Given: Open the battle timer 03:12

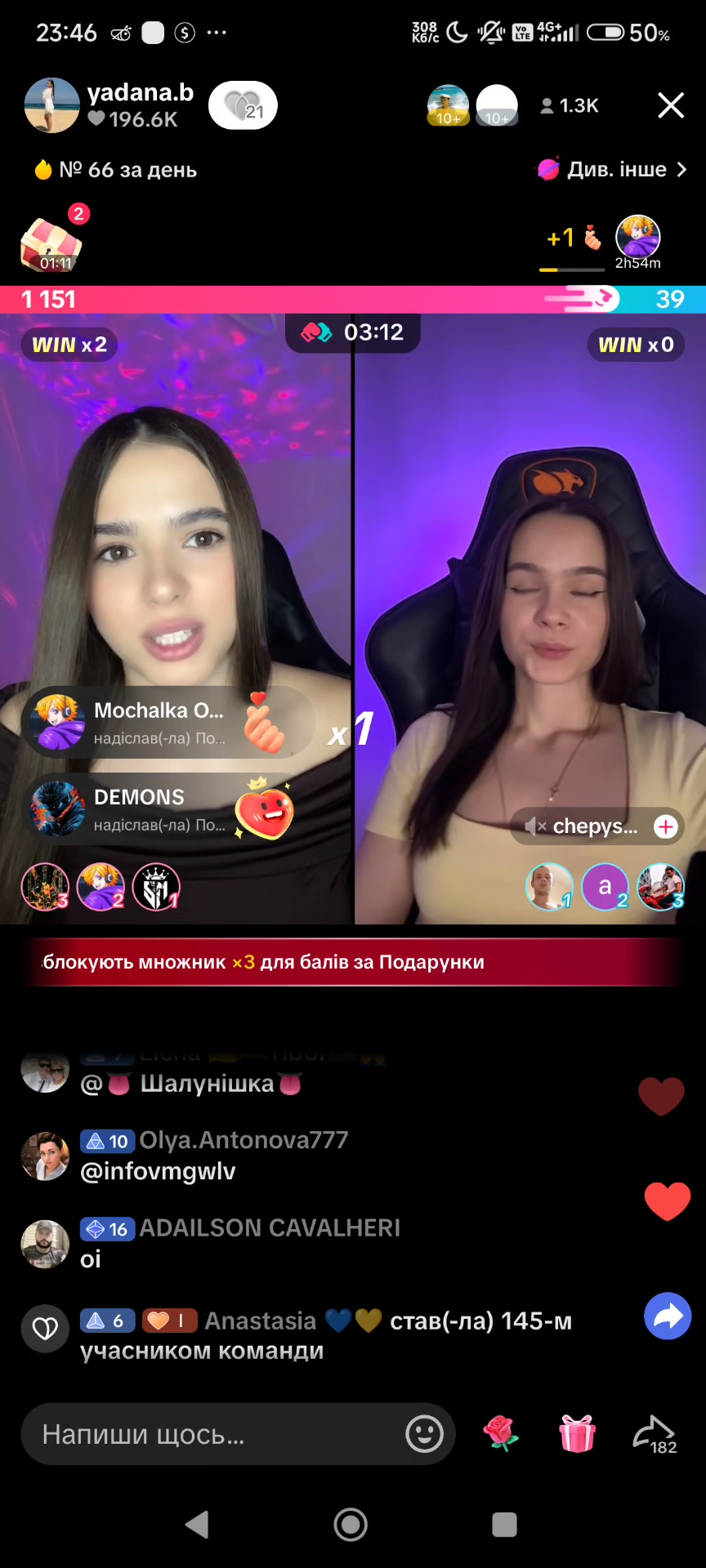Looking at the screenshot, I should point(352,332).
